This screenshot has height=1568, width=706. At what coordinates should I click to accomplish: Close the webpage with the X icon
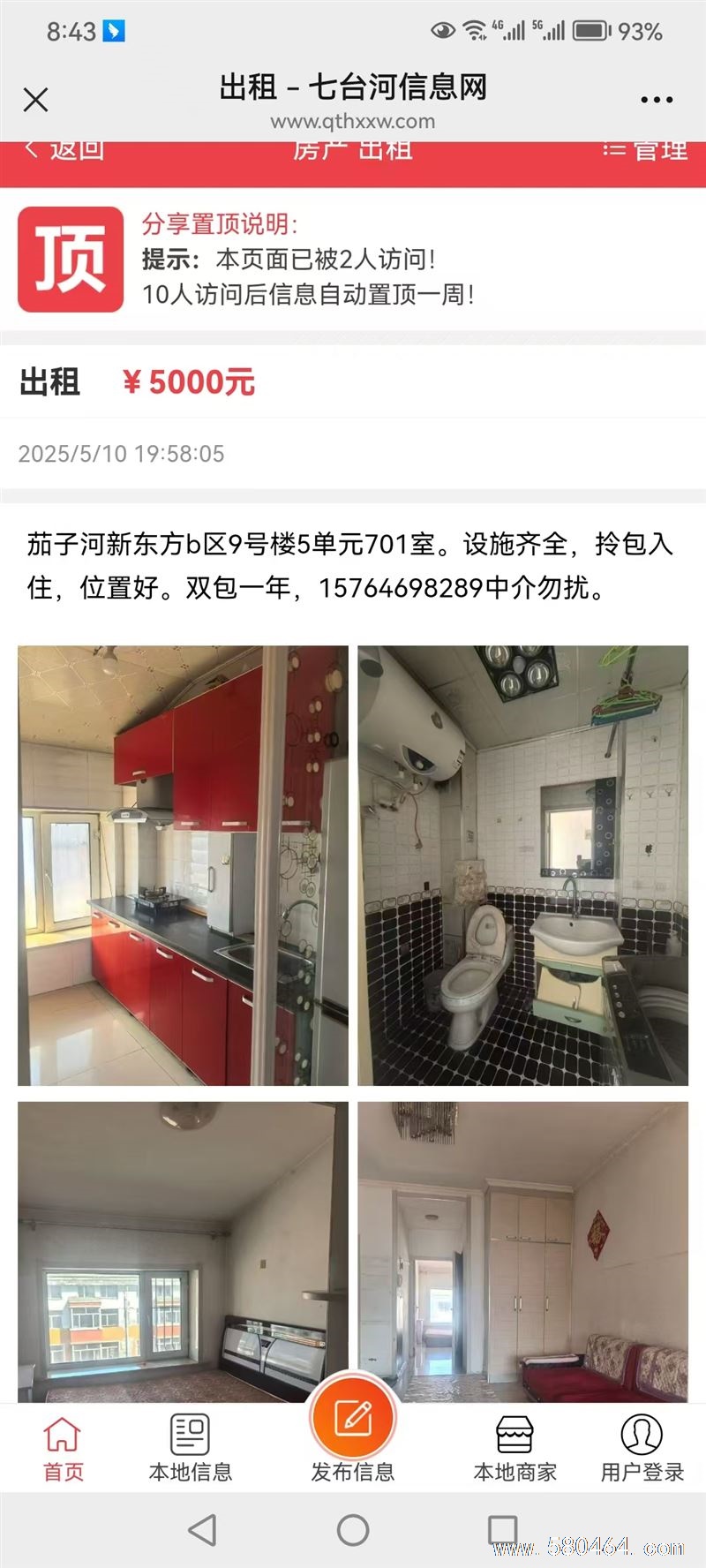tap(35, 100)
